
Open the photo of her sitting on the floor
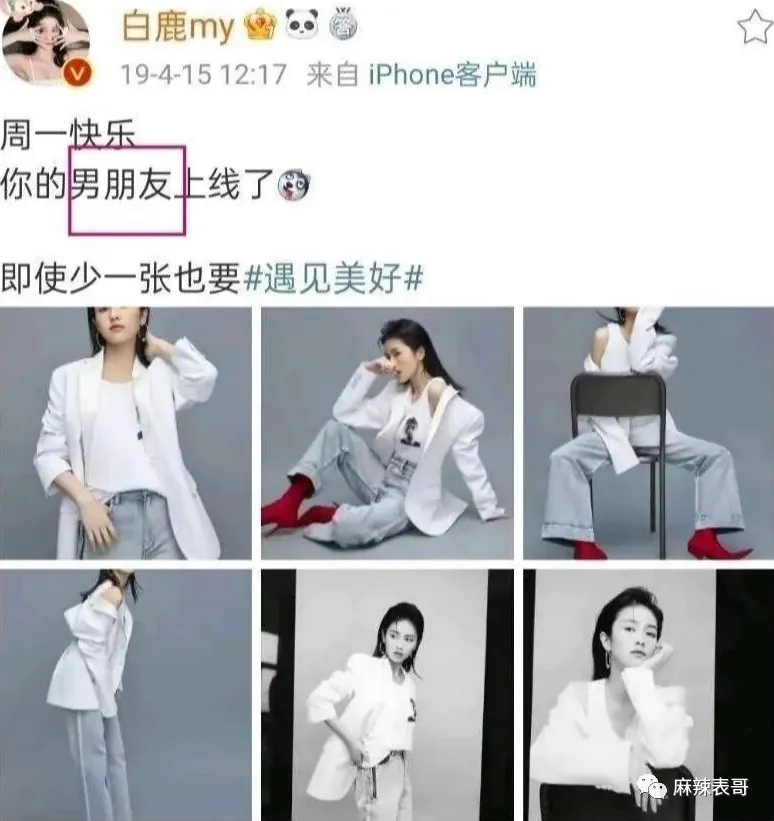click(387, 433)
